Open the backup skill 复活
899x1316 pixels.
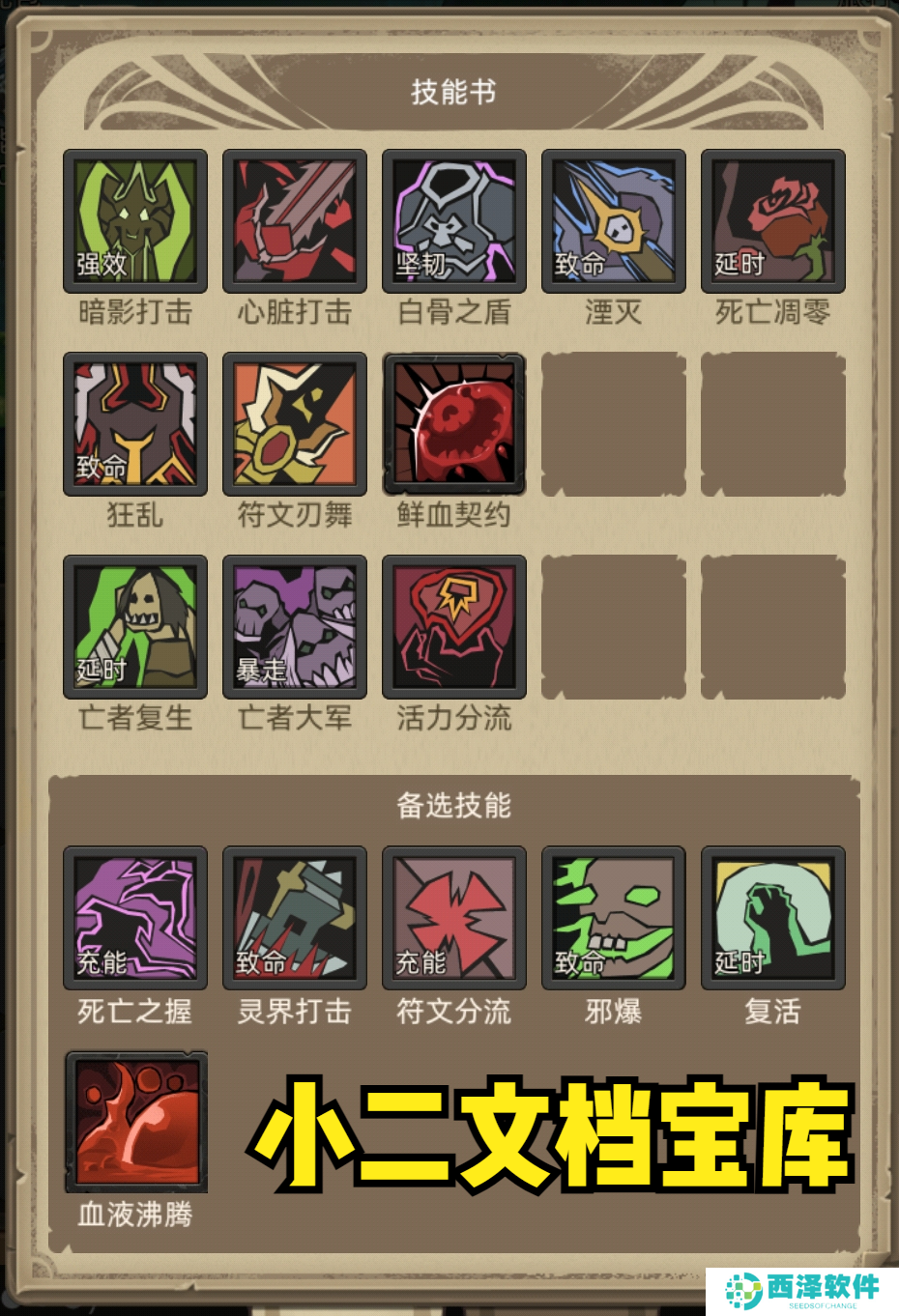(x=773, y=919)
